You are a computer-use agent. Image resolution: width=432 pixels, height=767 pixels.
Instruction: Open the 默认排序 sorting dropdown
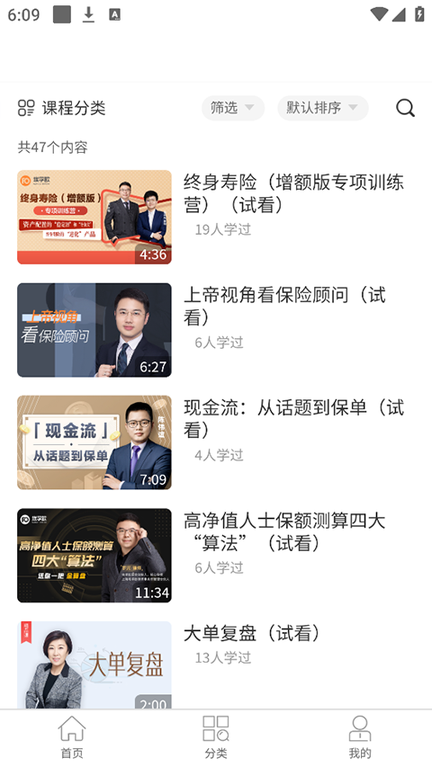[323, 108]
